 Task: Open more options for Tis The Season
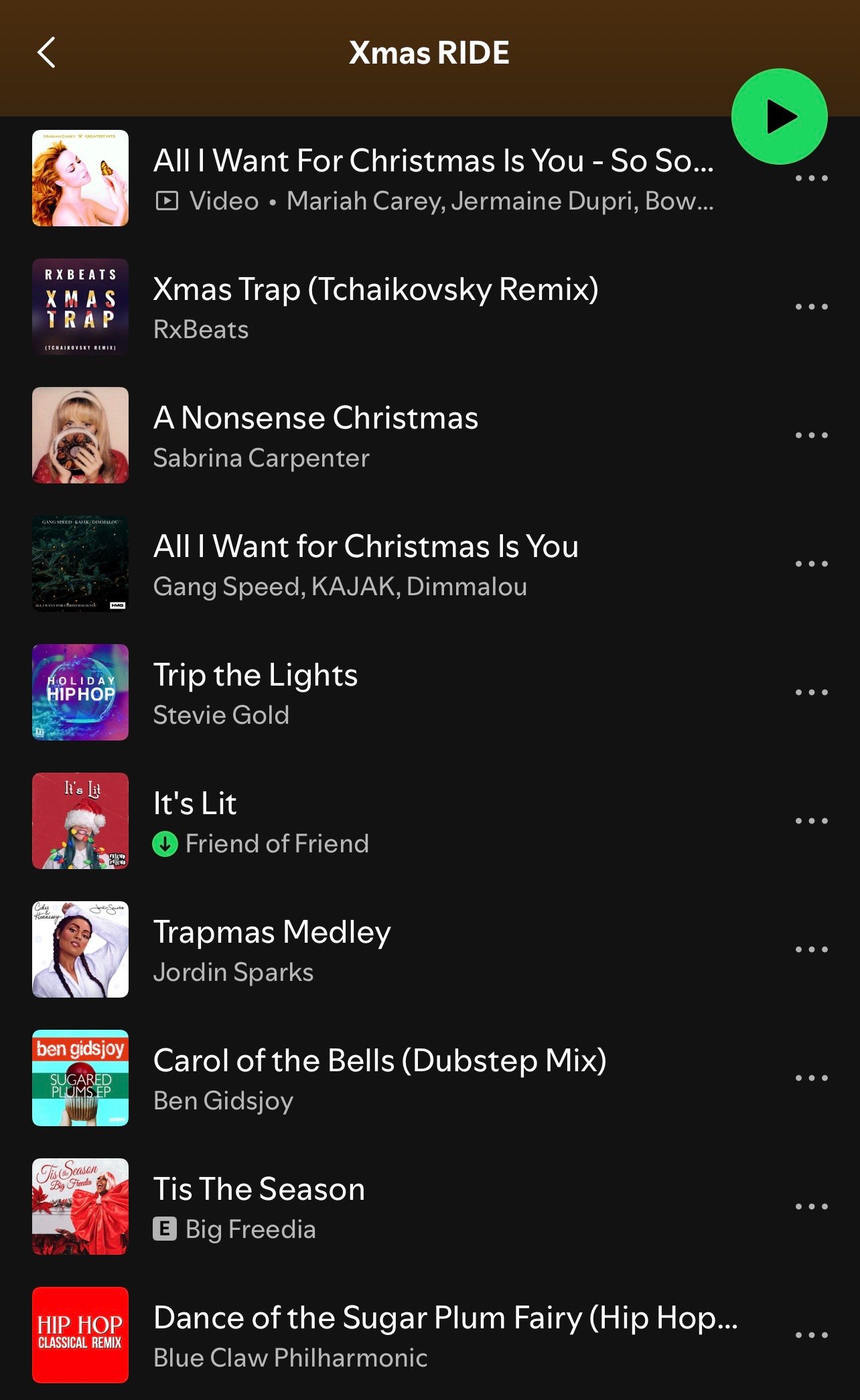click(x=811, y=1207)
